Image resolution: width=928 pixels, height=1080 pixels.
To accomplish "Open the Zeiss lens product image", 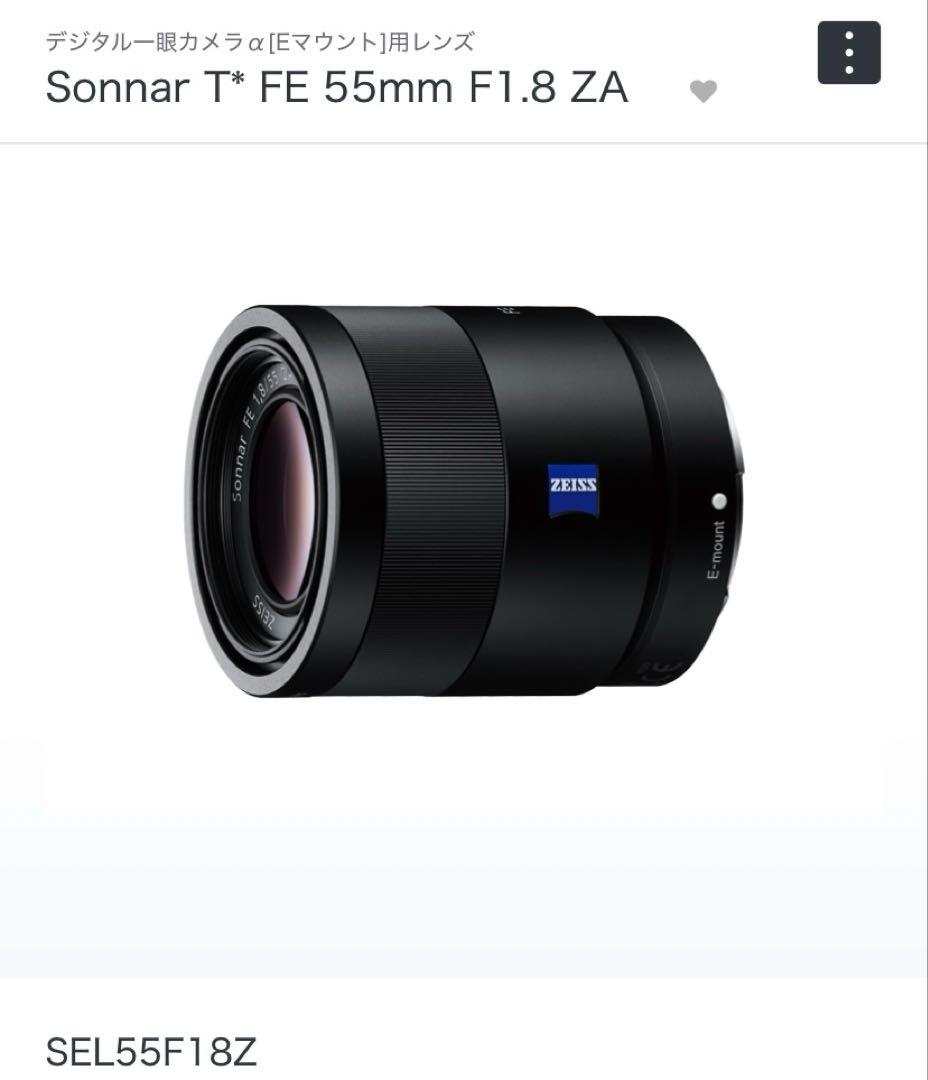I will point(464,500).
